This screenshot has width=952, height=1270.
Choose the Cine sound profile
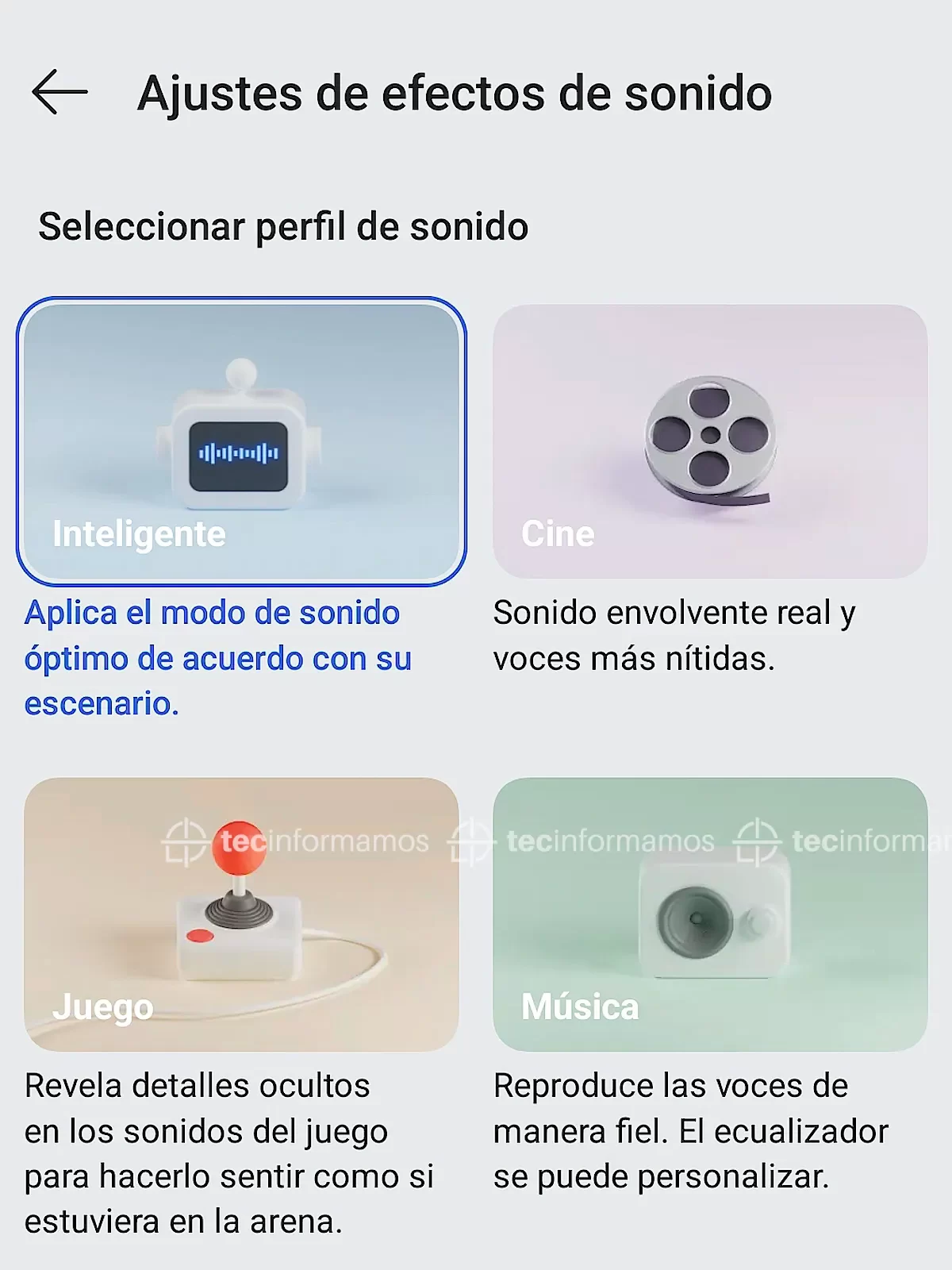point(710,441)
